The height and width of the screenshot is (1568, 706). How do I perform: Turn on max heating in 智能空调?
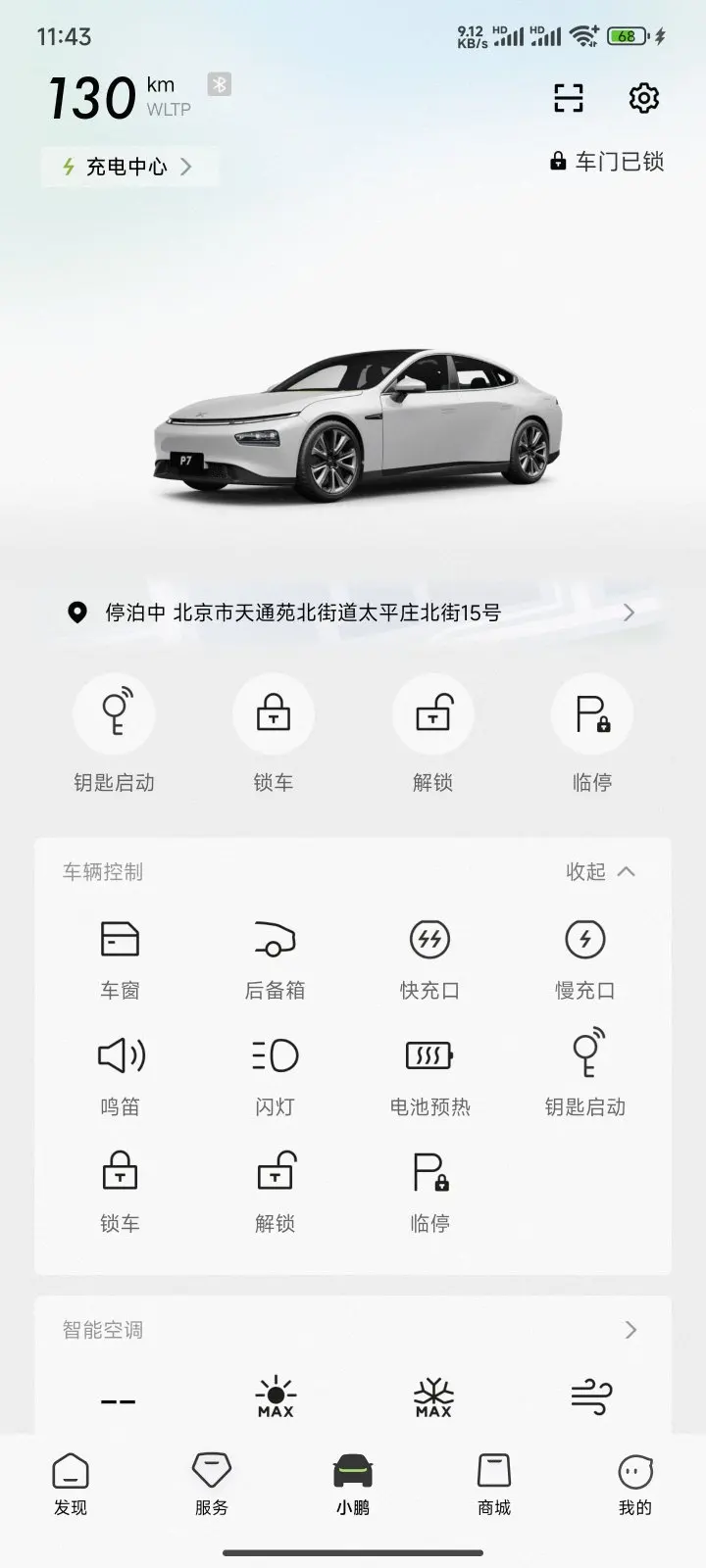pyautogui.click(x=276, y=1397)
